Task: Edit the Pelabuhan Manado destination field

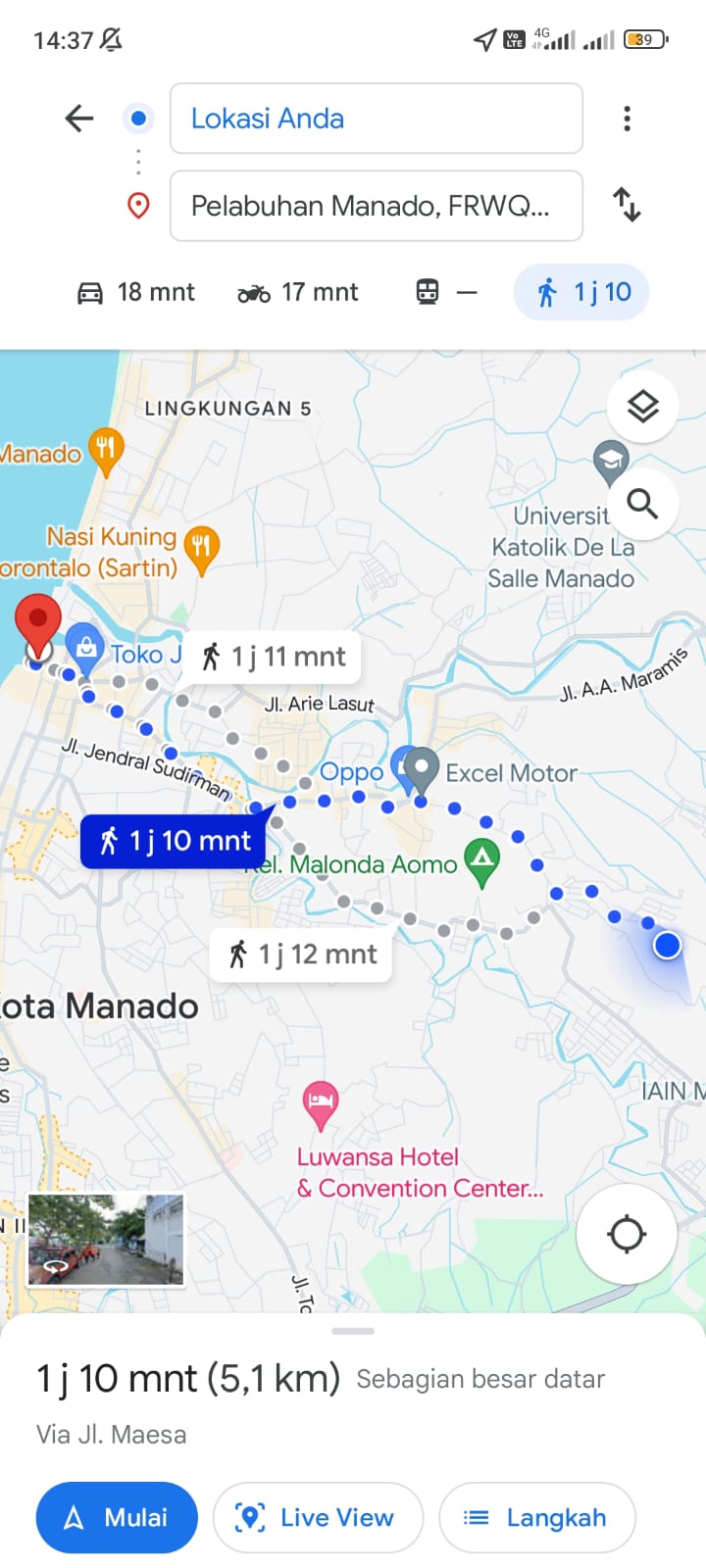Action: (x=377, y=206)
